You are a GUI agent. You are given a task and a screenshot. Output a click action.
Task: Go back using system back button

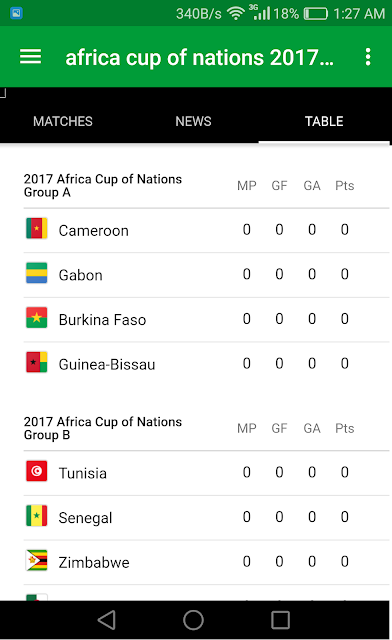coord(107,620)
